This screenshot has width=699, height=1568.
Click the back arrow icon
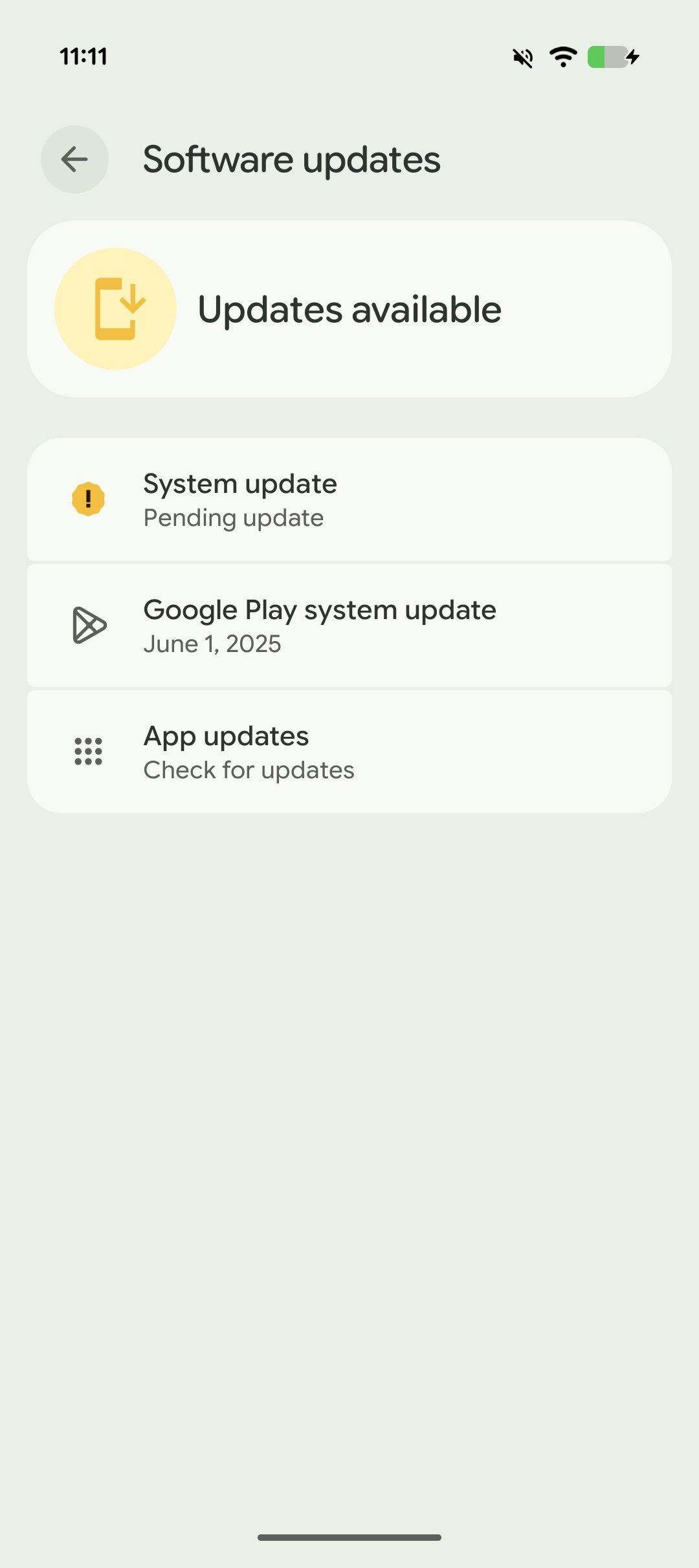click(74, 159)
